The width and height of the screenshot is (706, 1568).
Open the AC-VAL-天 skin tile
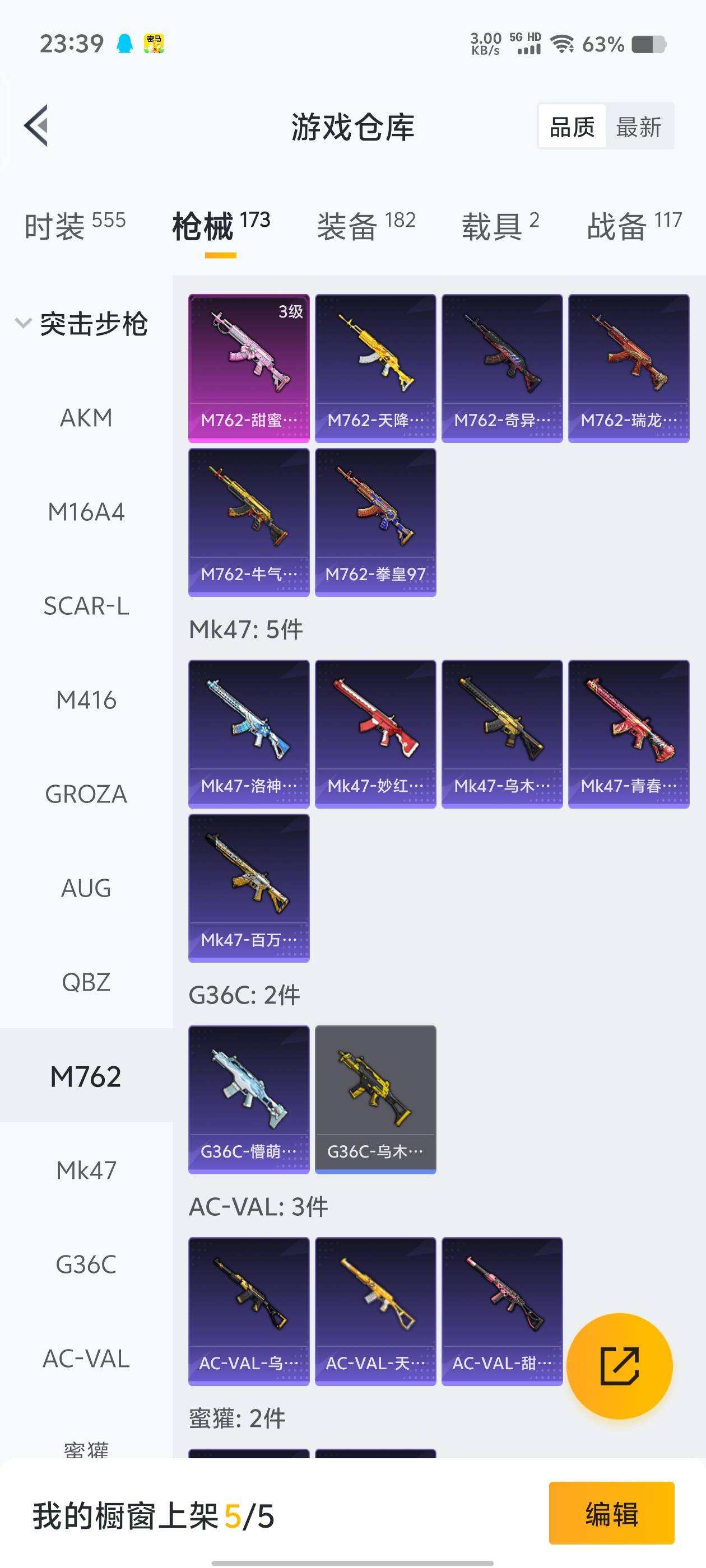(x=375, y=1310)
